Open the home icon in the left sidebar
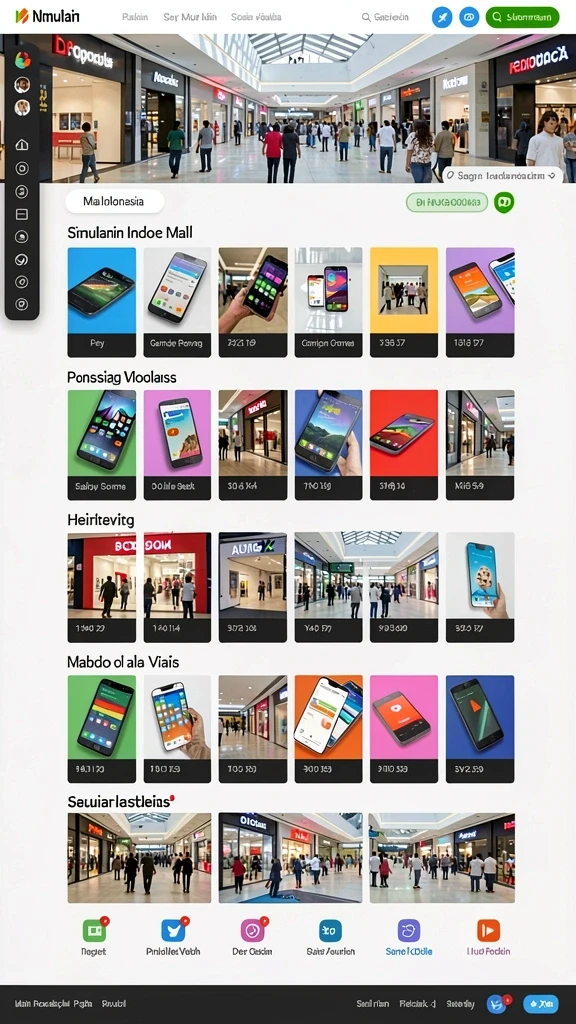 coord(22,145)
